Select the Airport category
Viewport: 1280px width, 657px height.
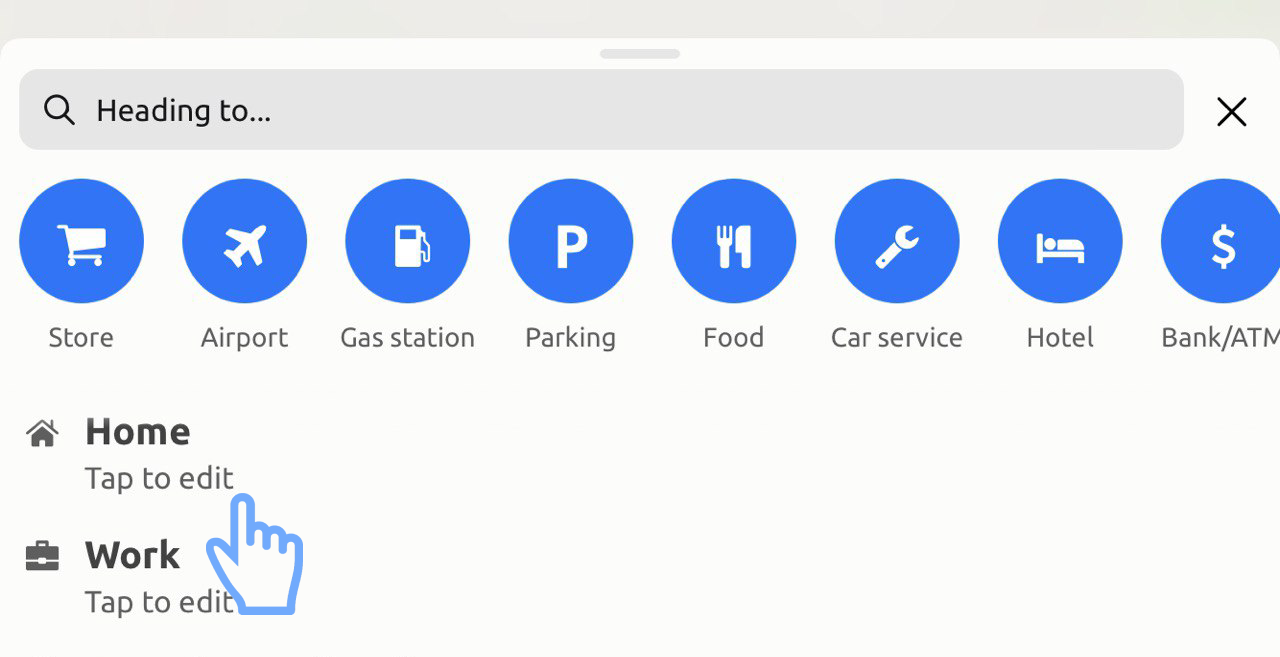click(244, 241)
